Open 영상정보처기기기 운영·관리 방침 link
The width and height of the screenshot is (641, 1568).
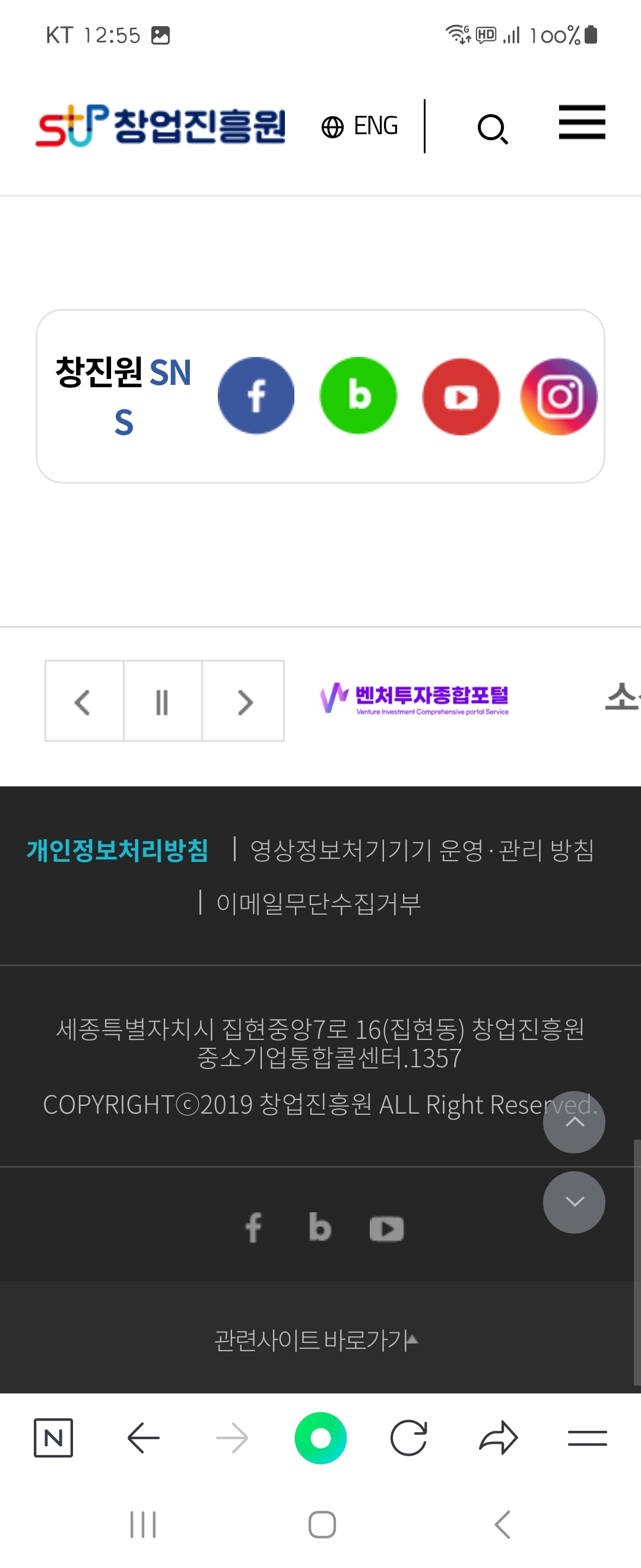[x=421, y=851]
